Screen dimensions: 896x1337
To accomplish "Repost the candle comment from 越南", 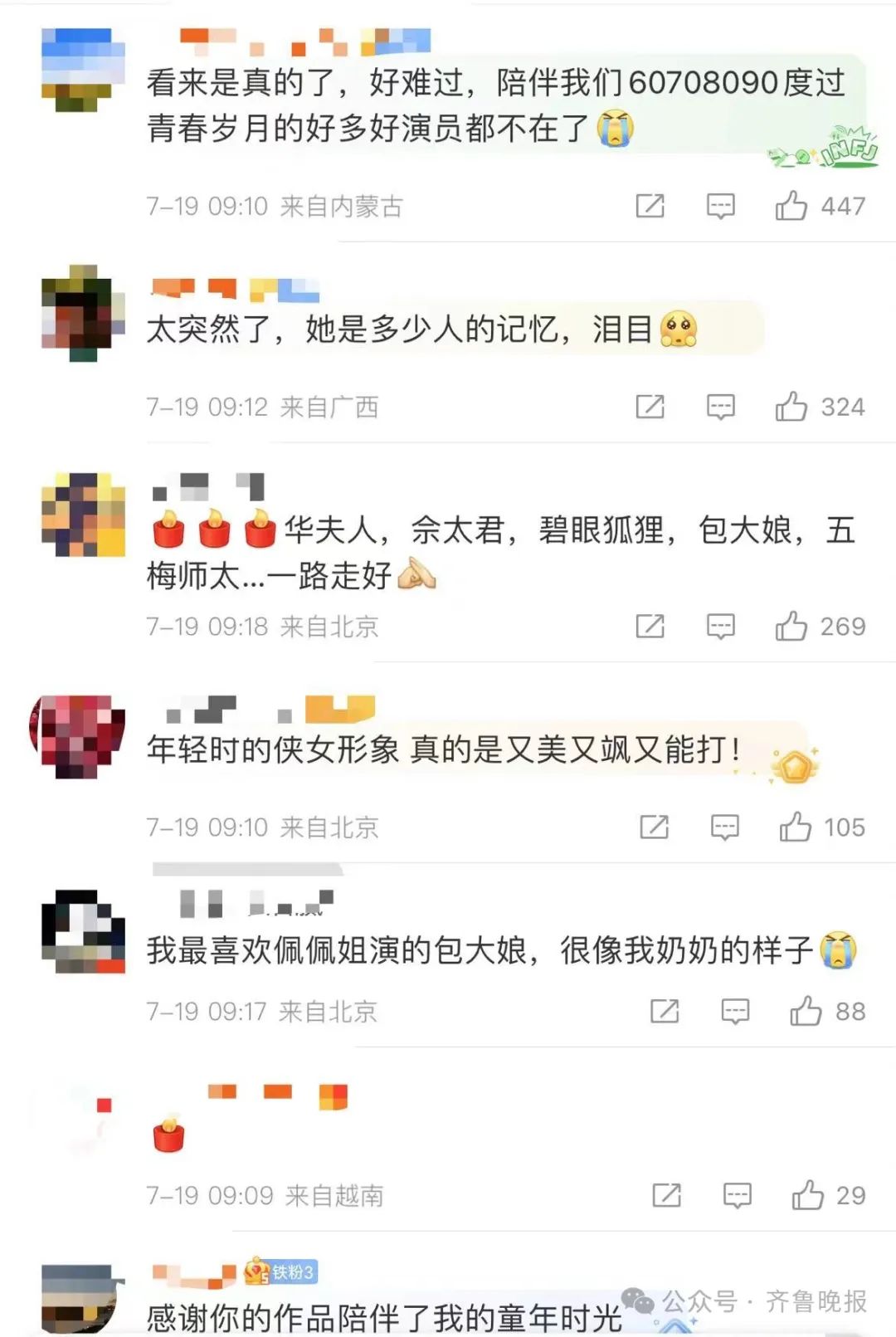I will coord(666,1196).
